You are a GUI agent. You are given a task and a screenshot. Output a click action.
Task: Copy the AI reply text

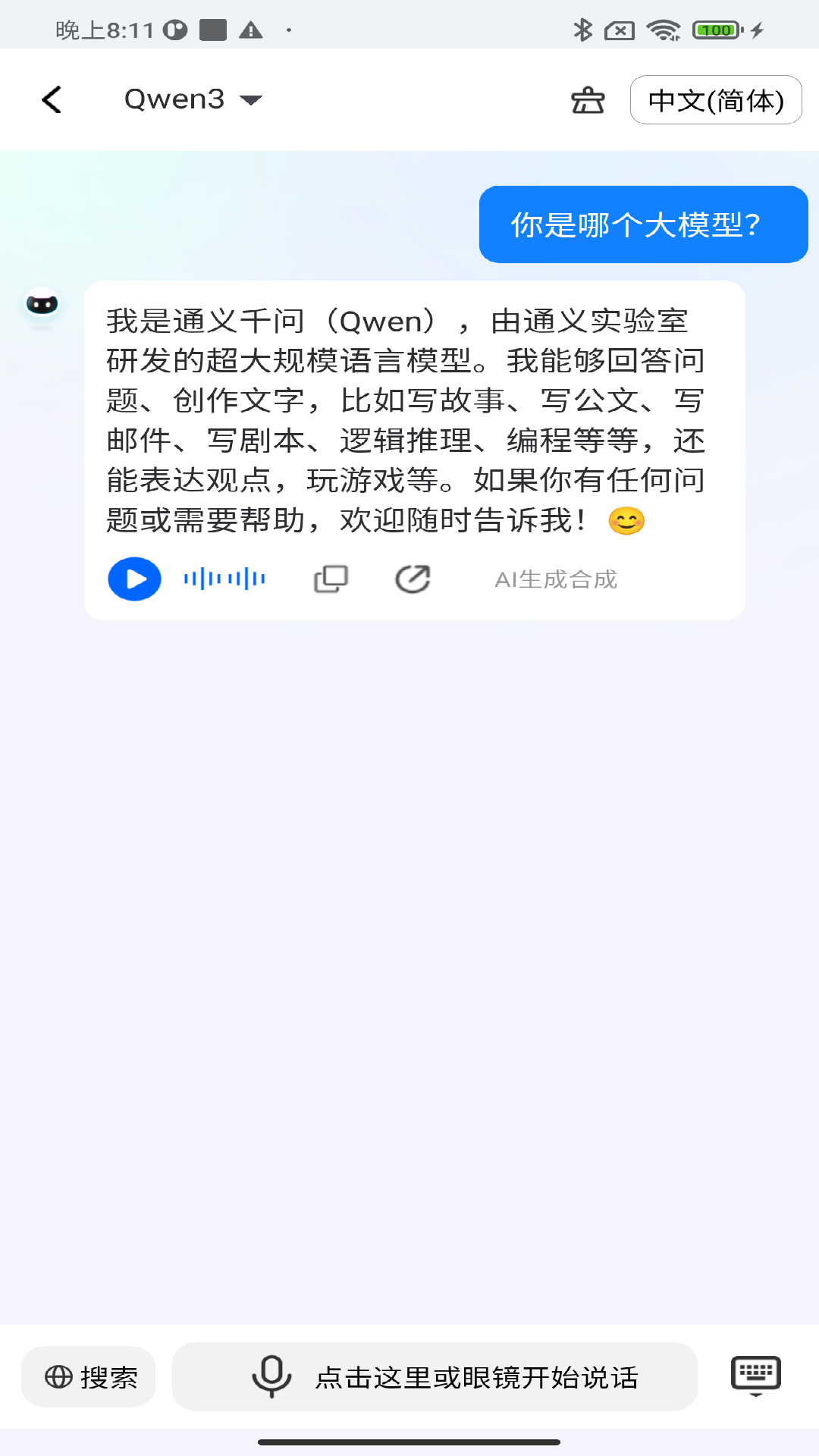331,579
